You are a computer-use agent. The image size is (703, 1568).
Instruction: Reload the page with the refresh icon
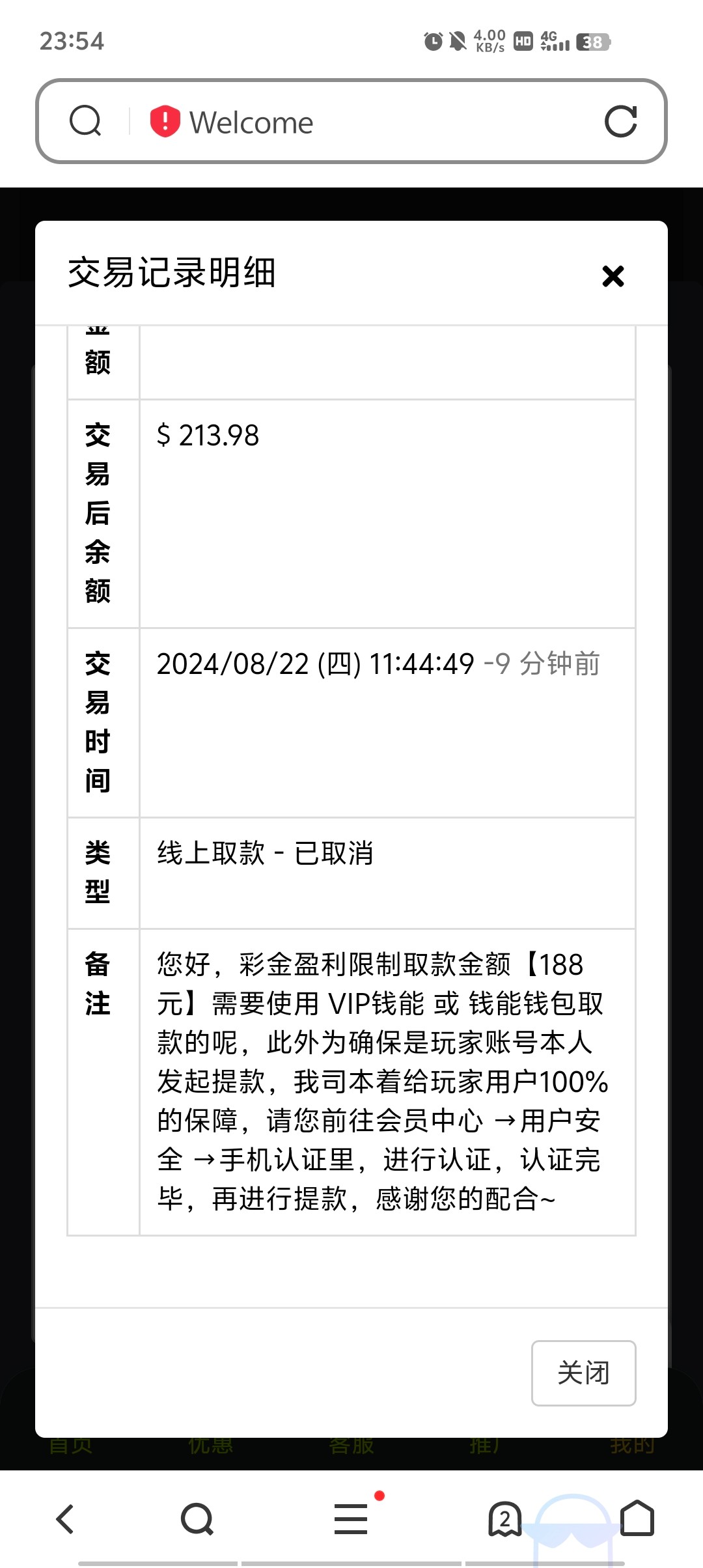[620, 121]
